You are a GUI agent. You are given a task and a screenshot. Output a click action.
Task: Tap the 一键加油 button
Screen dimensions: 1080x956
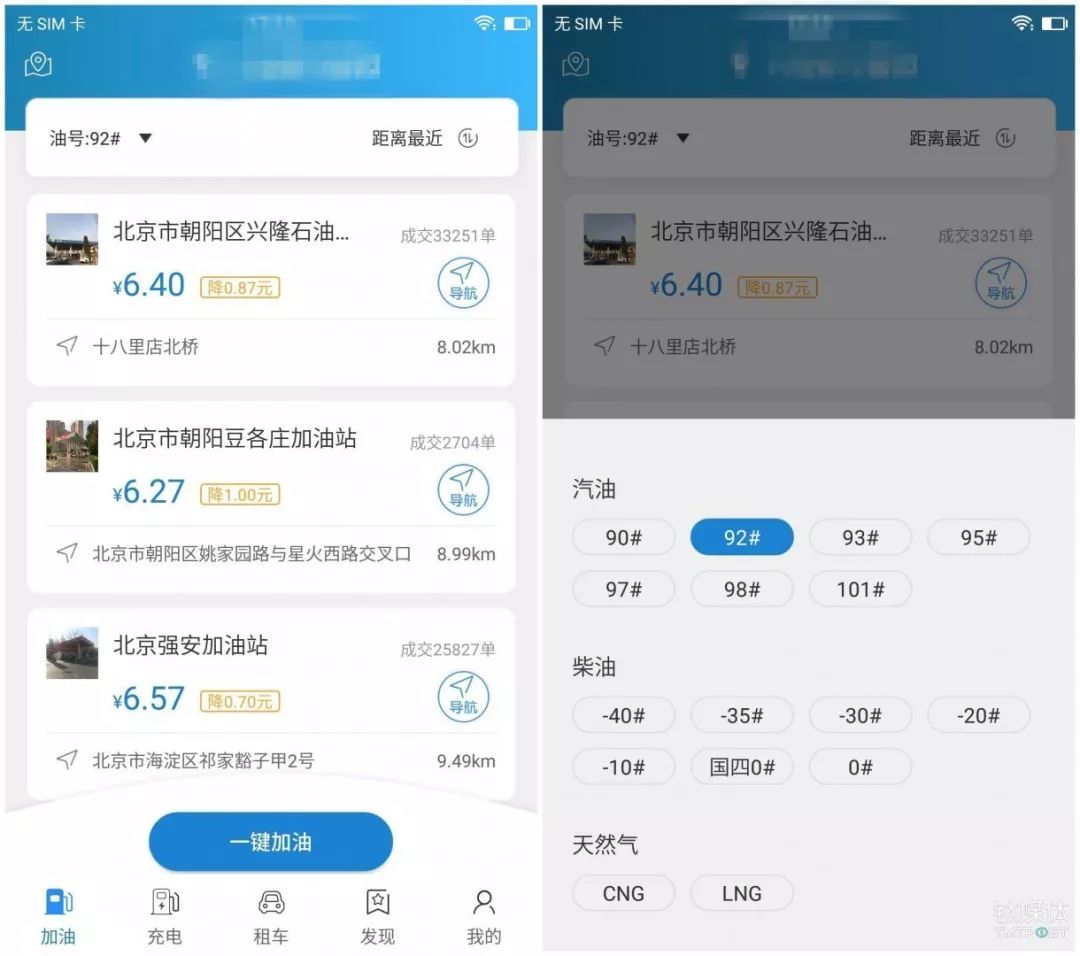270,842
